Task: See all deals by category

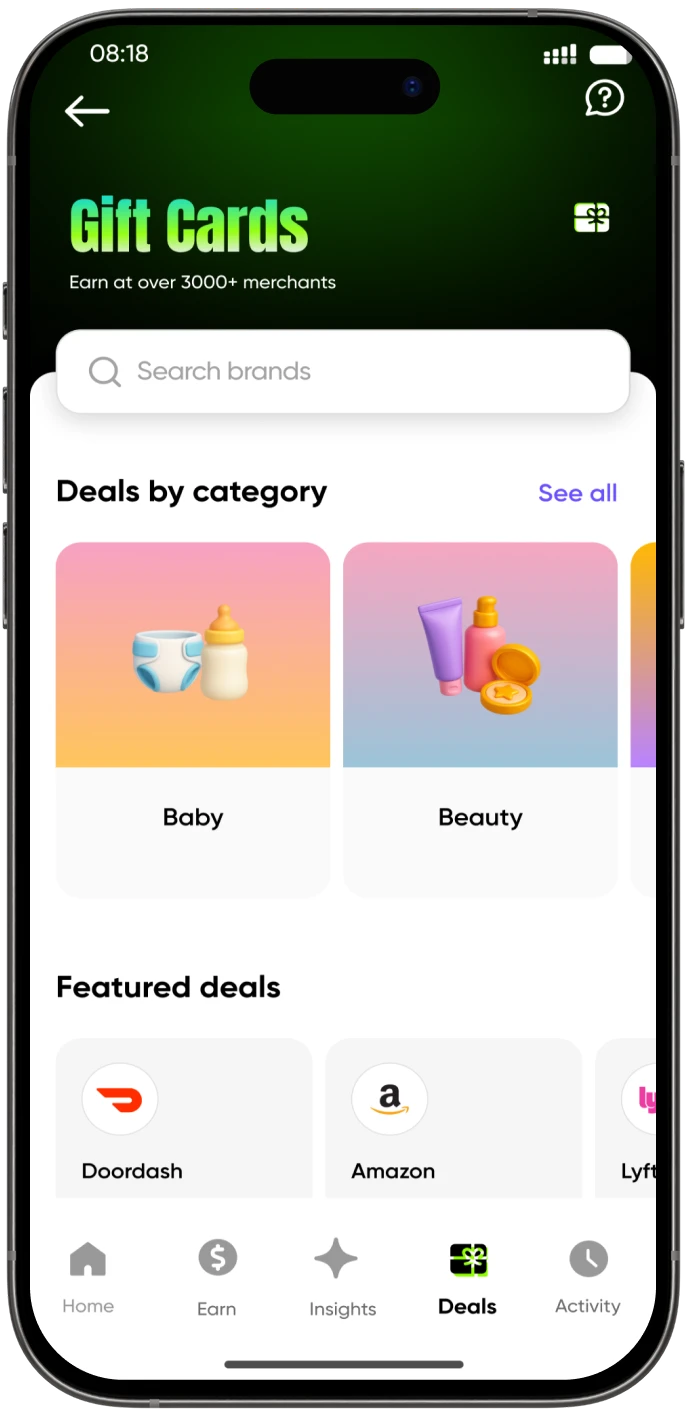Action: (x=577, y=493)
